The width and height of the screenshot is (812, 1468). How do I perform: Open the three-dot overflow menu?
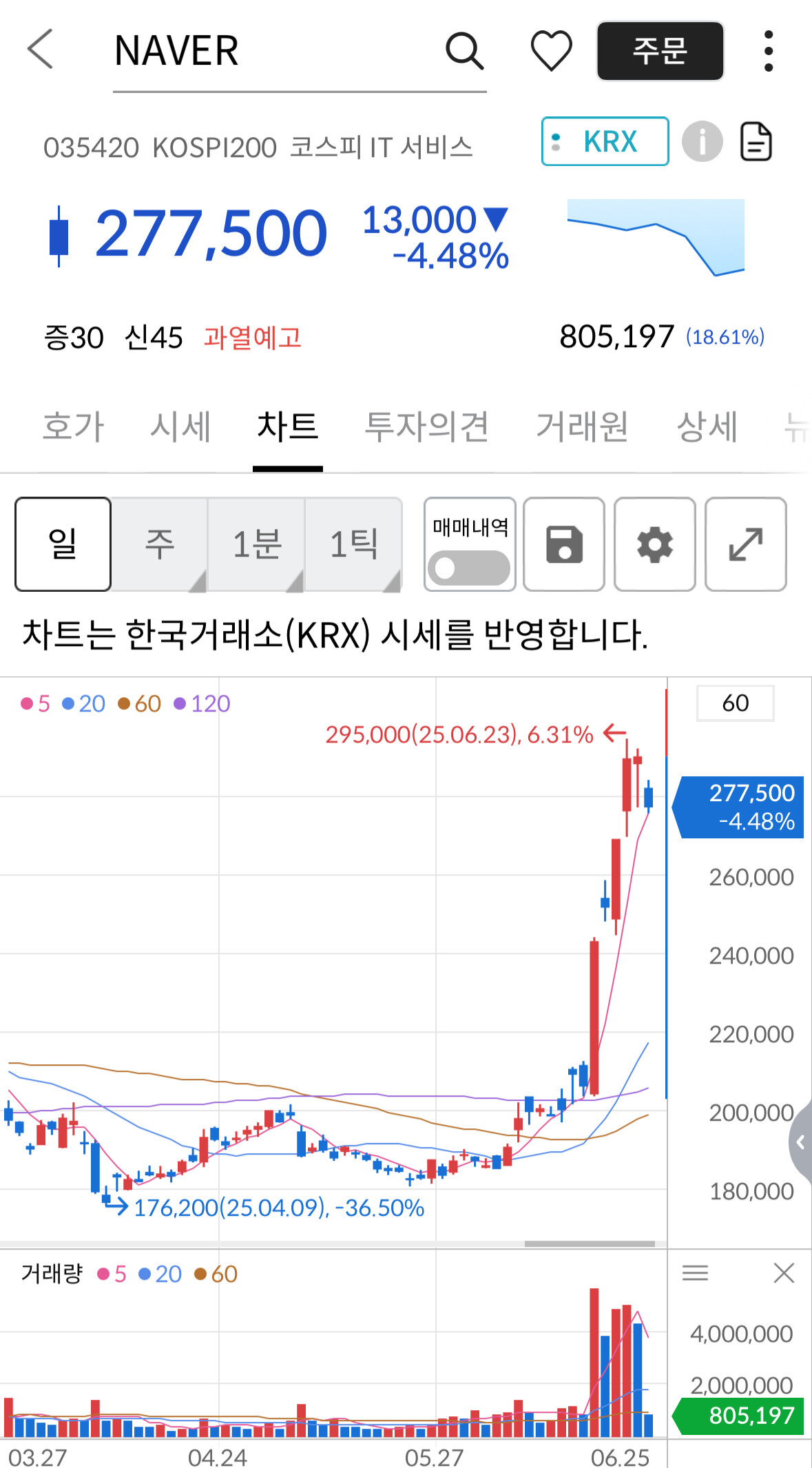(769, 51)
